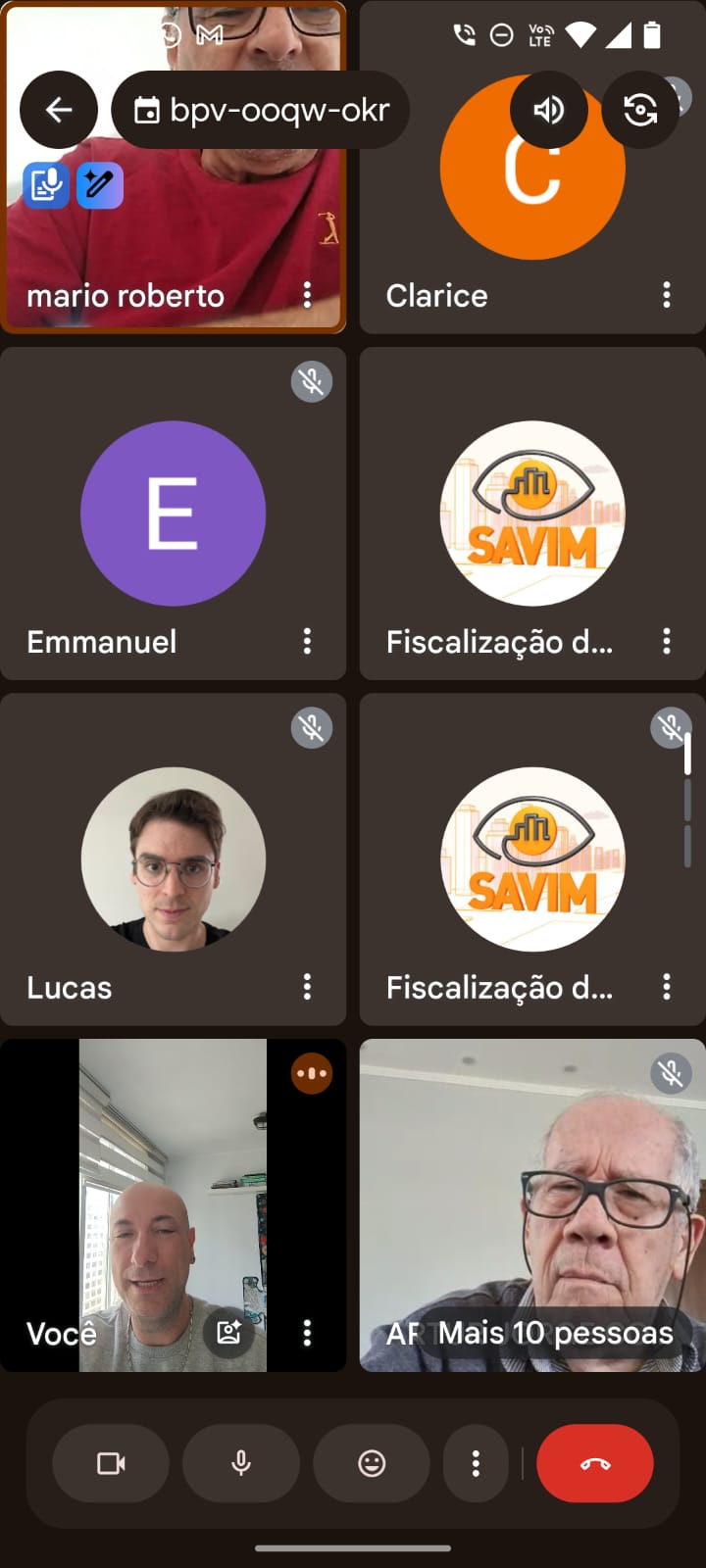View the Mais 10 pessoas tile
This screenshot has height=1568, width=706.
[555, 1333]
